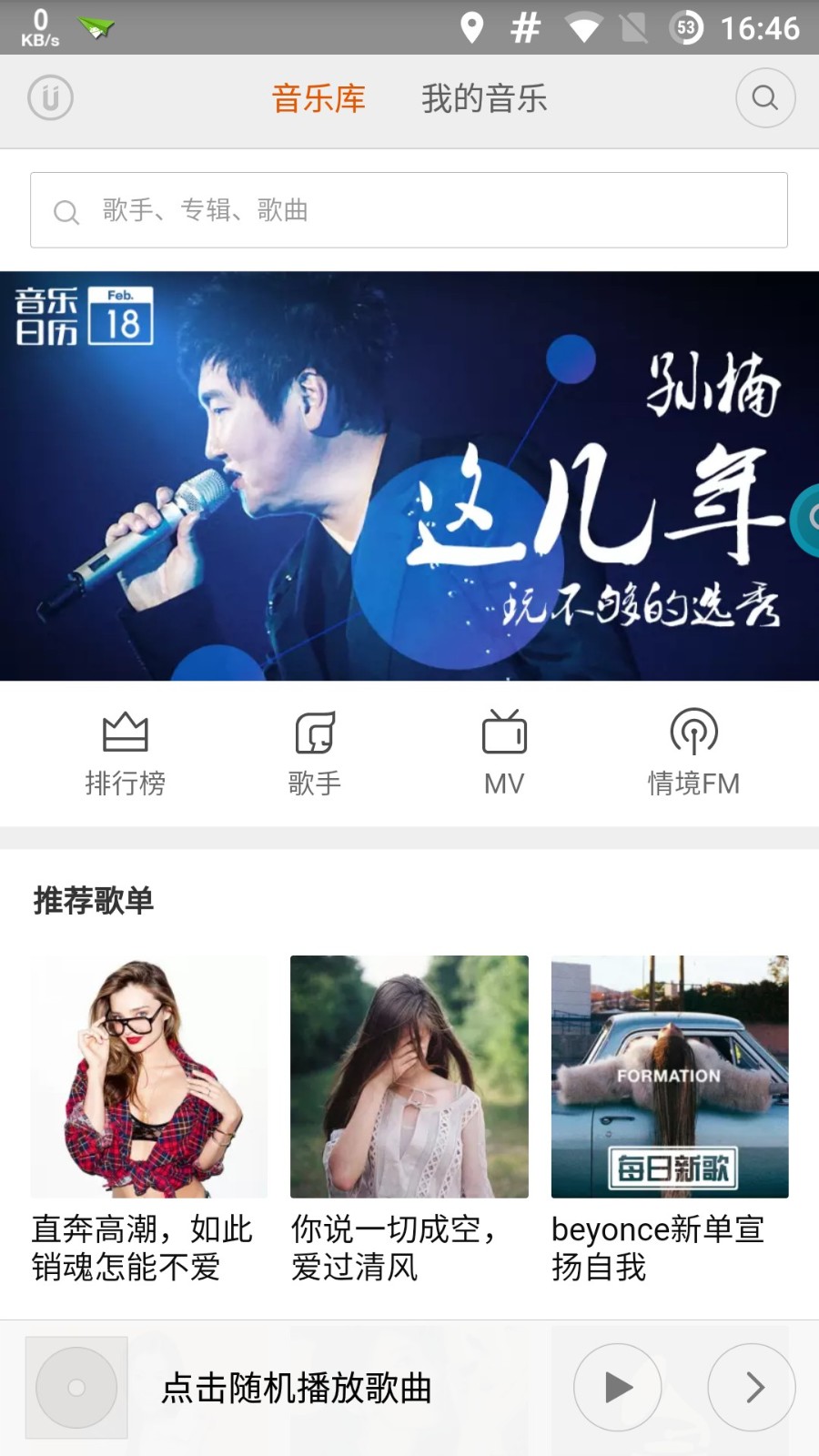The image size is (819, 1456).
Task: Open the 你说一切成空，爱过清风 playlist cover
Action: (x=409, y=1077)
